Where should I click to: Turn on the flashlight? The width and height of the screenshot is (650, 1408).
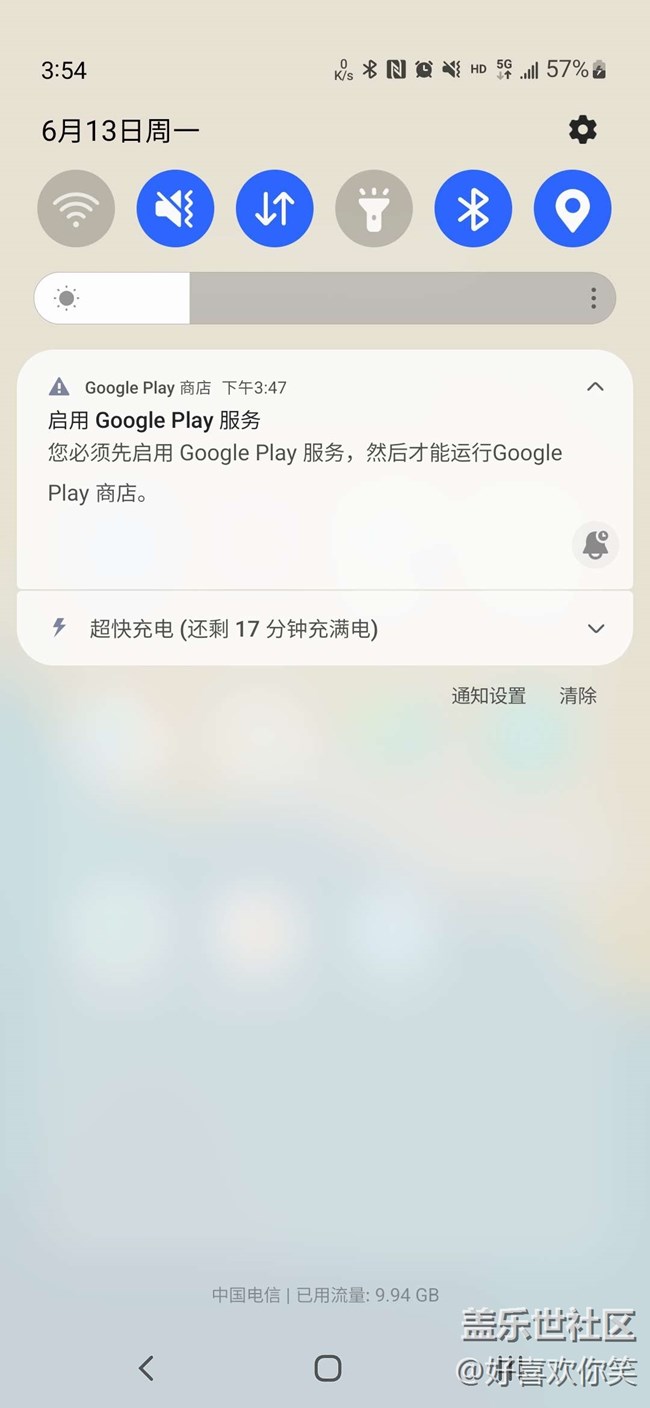click(x=374, y=209)
